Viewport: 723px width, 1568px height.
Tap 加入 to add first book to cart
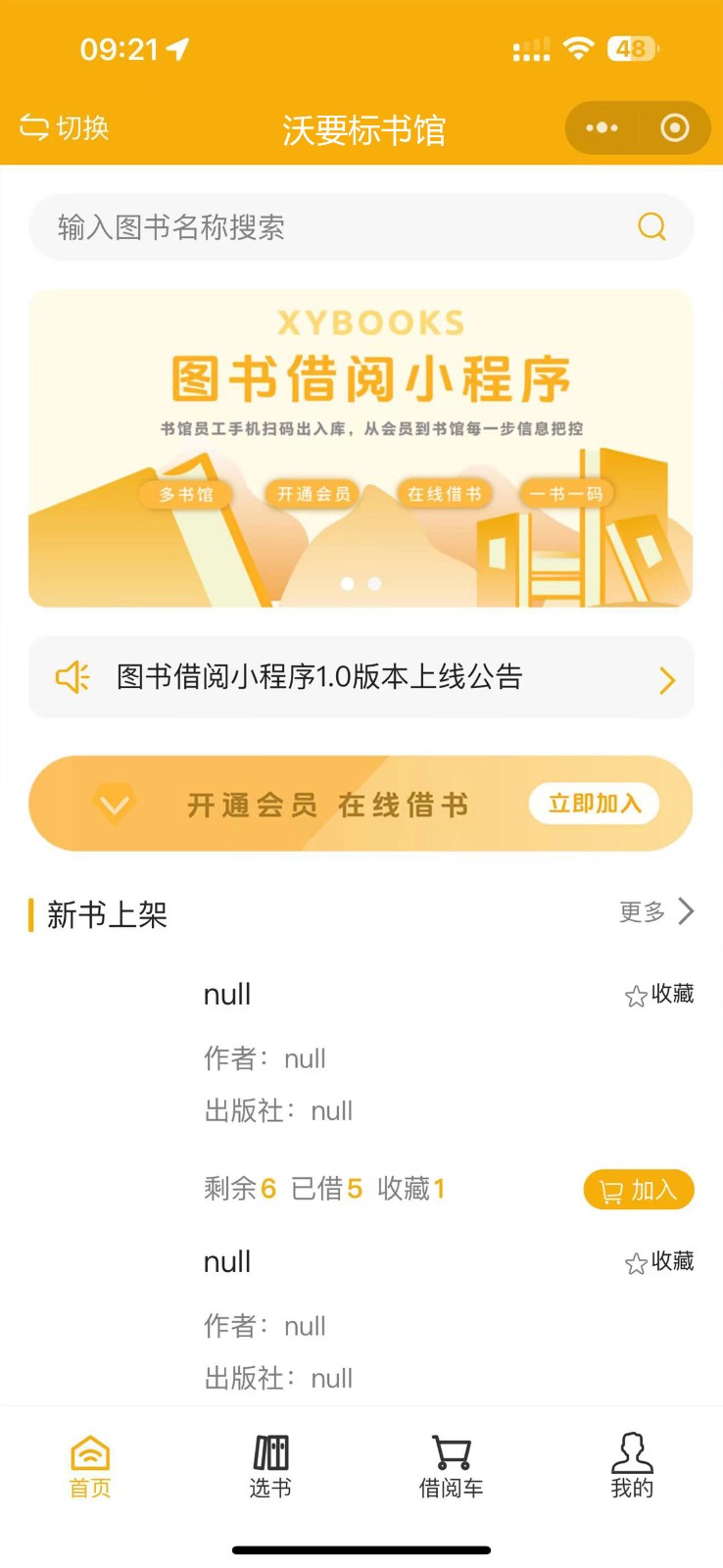638,1190
